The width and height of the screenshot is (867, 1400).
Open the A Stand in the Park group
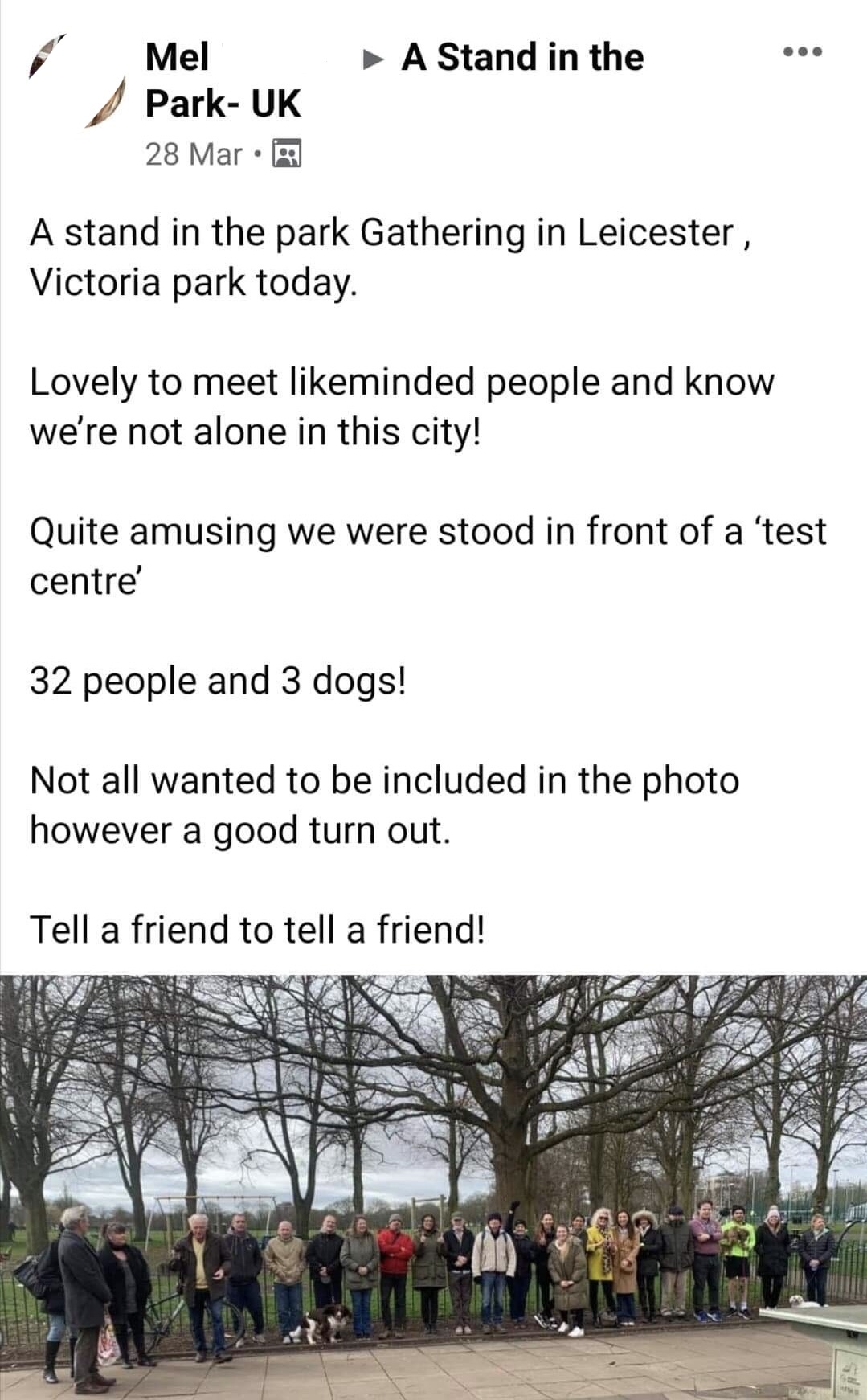[522, 58]
